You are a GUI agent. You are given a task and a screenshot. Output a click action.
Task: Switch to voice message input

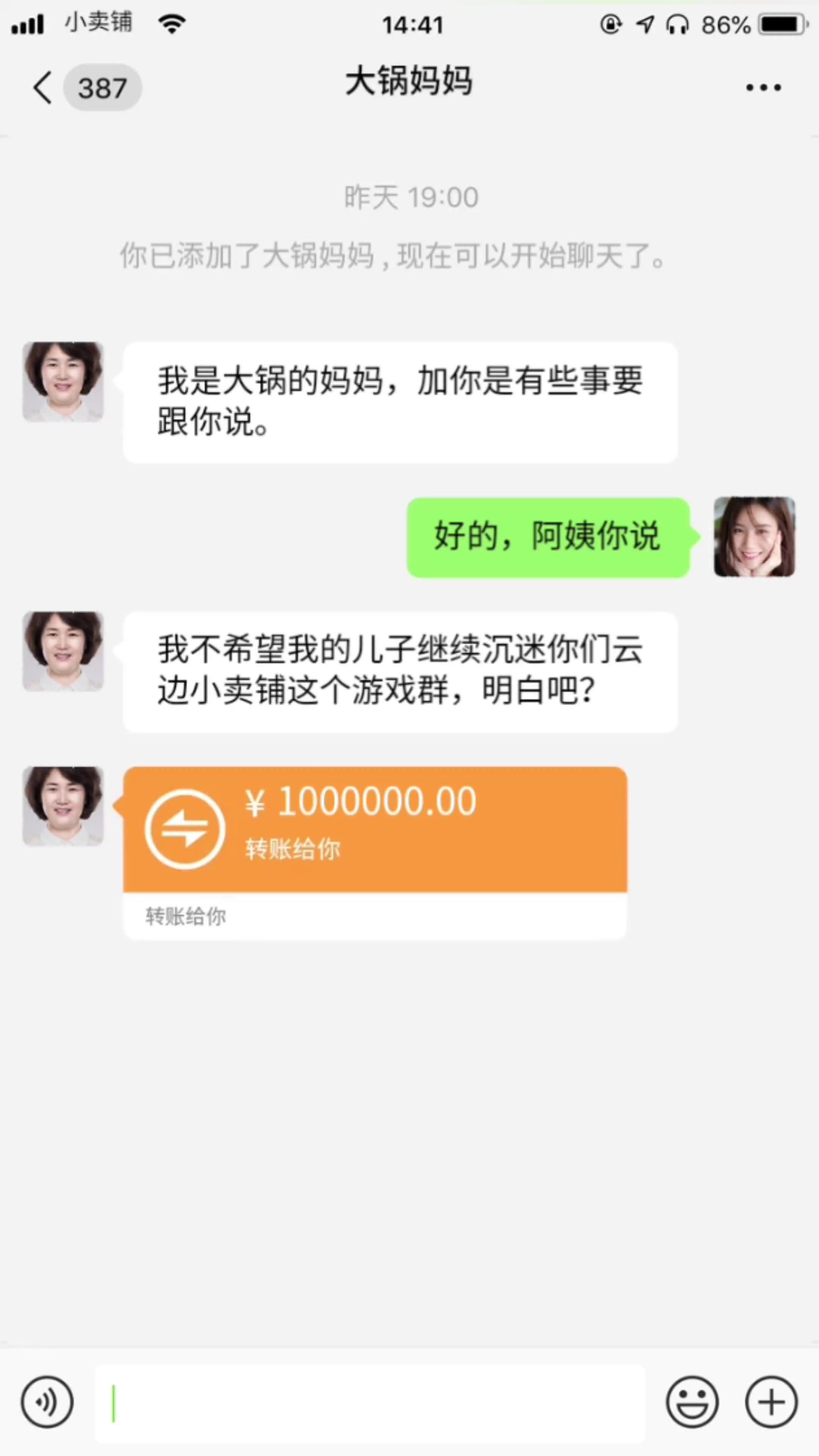pyautogui.click(x=47, y=1402)
